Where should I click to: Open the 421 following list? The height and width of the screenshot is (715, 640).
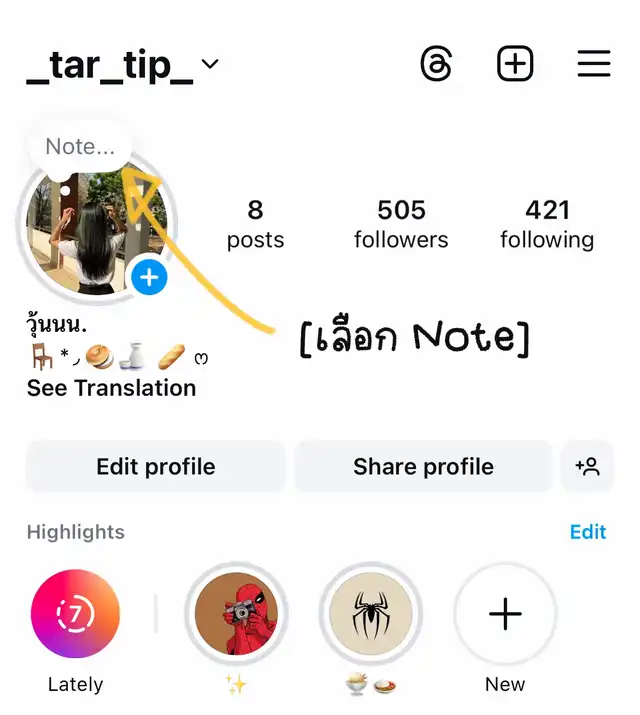coord(547,224)
